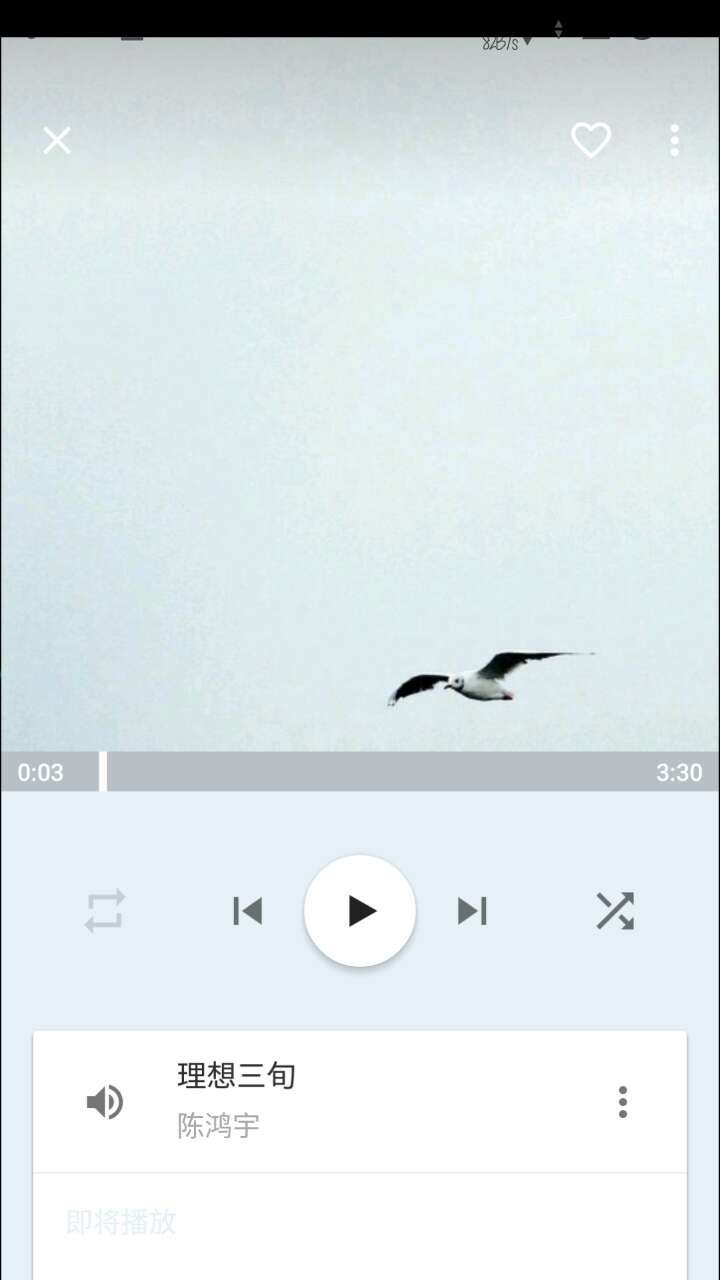Open options for 理想三旬 track
The width and height of the screenshot is (720, 1280).
[x=622, y=1101]
